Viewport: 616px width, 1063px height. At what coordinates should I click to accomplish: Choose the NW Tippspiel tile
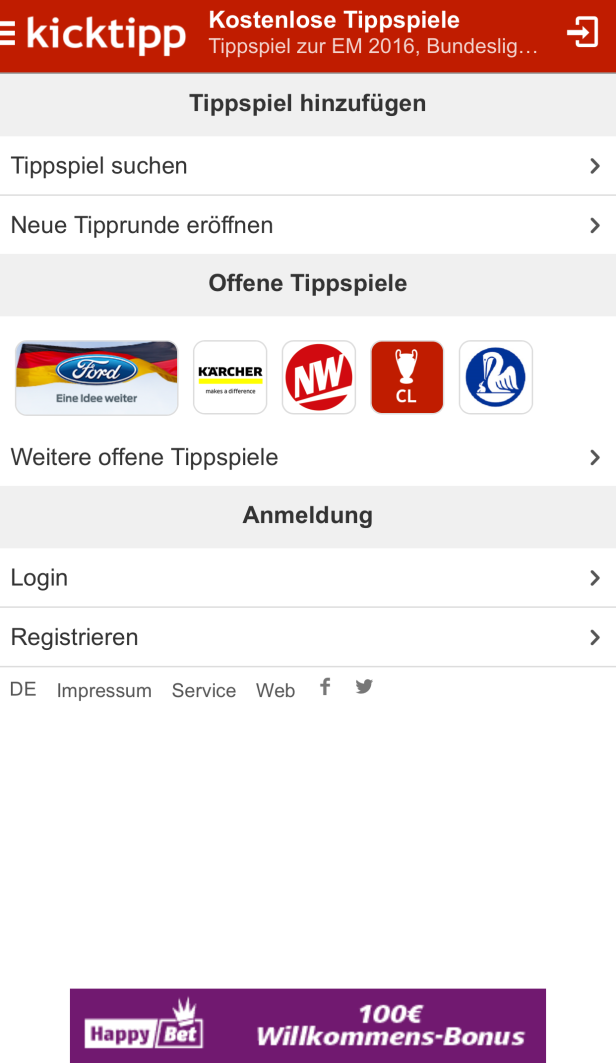[x=319, y=378]
